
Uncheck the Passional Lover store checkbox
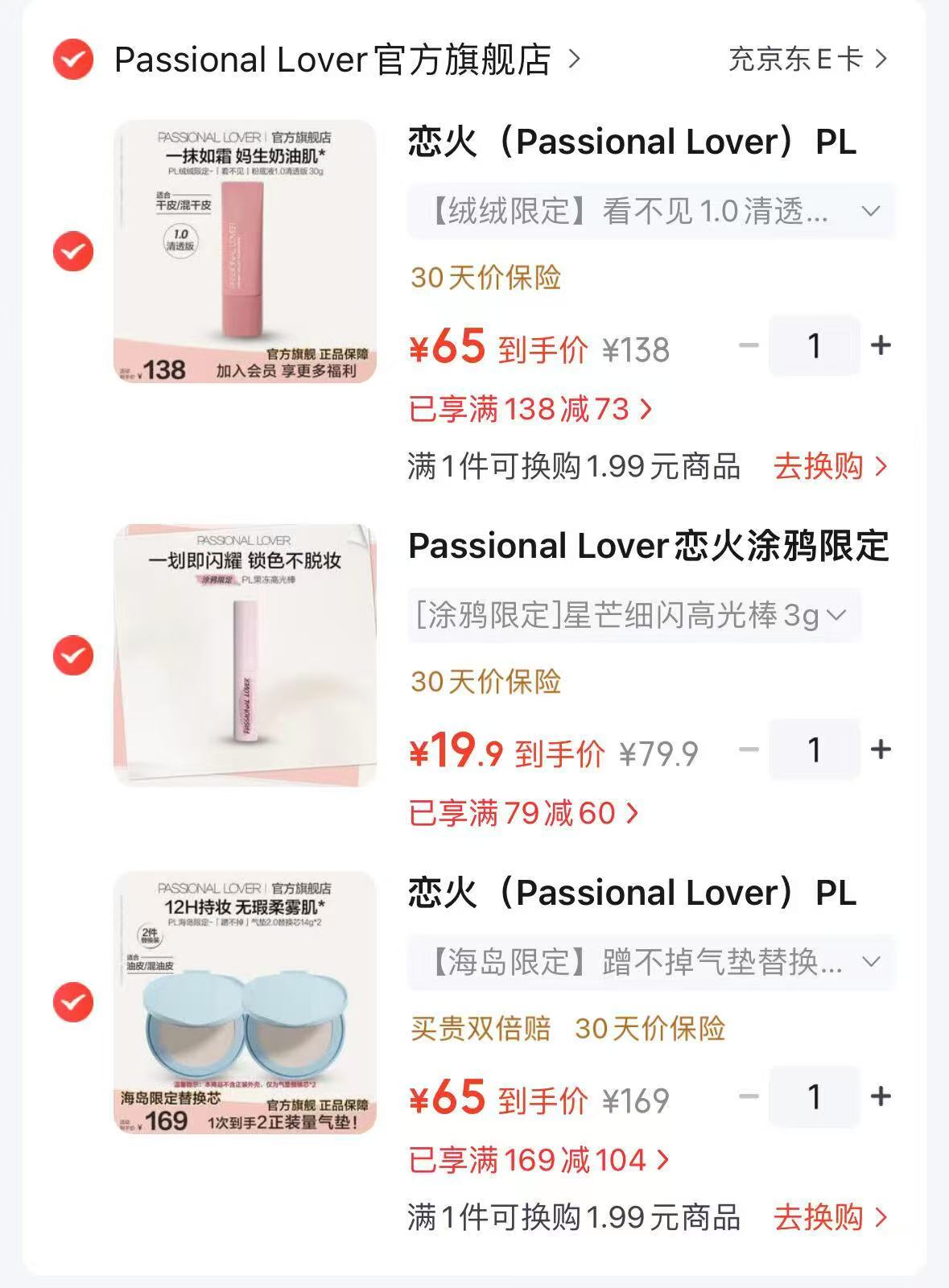(73, 59)
